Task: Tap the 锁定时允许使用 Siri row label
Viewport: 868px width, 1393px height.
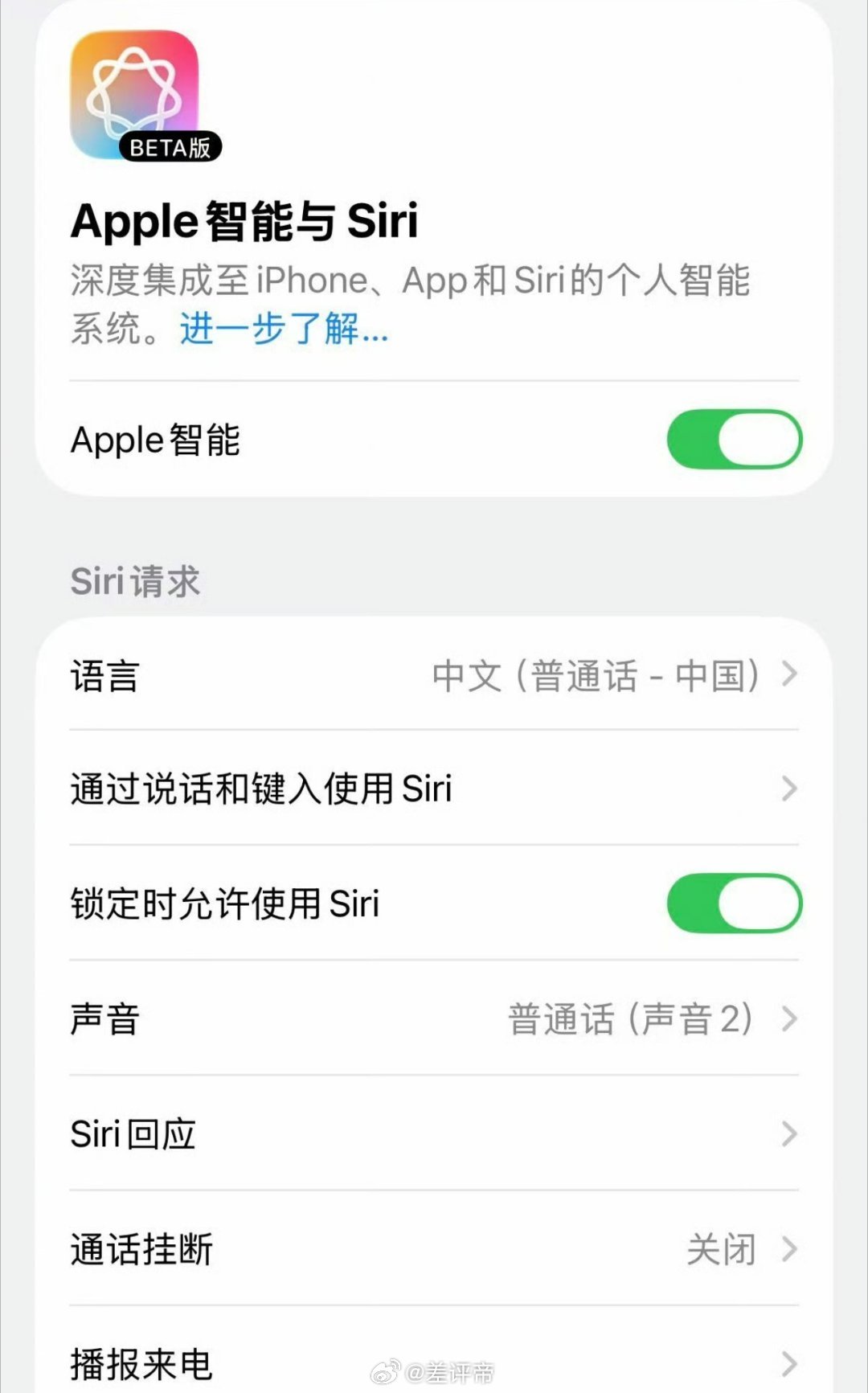Action: [x=225, y=903]
